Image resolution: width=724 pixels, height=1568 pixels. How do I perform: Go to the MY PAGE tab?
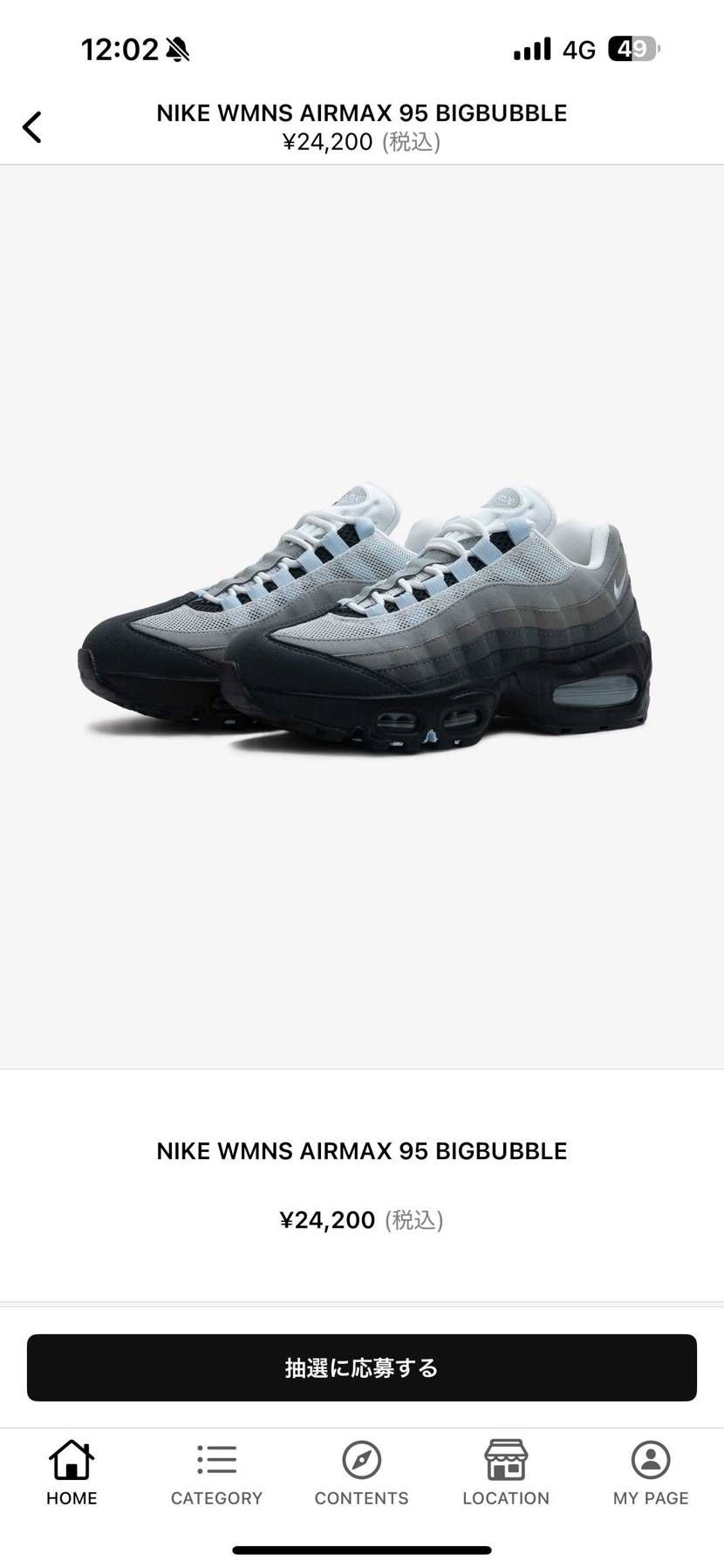pos(651,1472)
